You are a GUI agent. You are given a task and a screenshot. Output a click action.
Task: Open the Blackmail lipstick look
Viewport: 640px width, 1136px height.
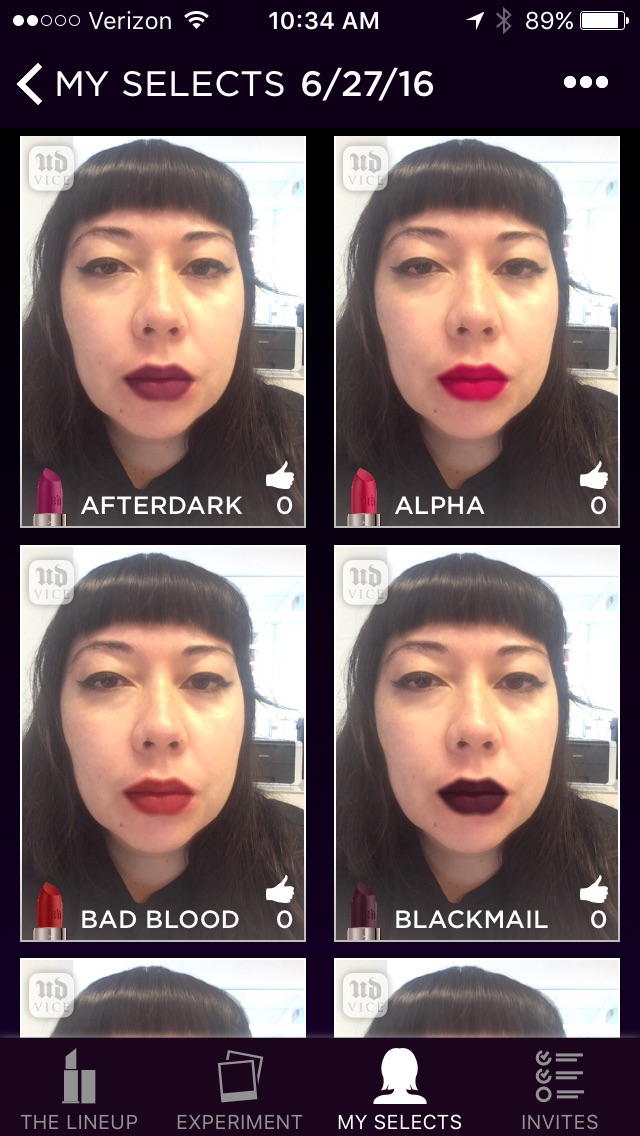(477, 743)
